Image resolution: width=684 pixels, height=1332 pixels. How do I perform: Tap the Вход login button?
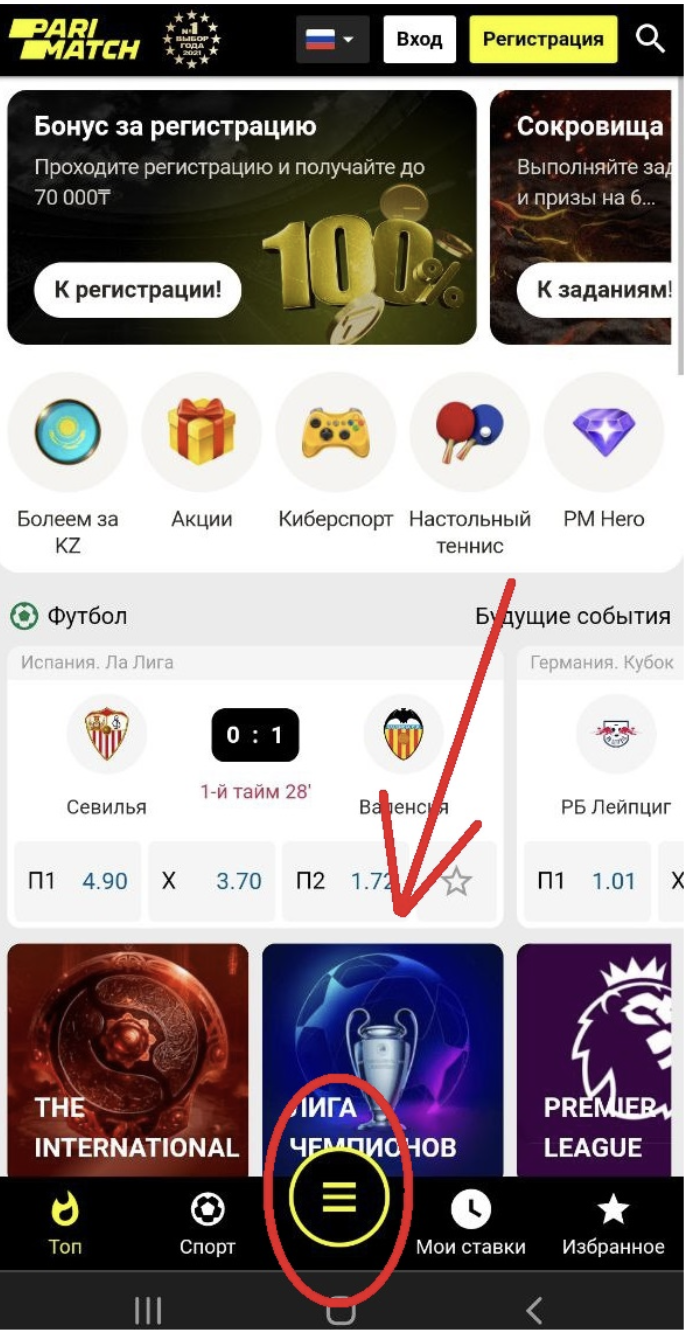tap(419, 40)
